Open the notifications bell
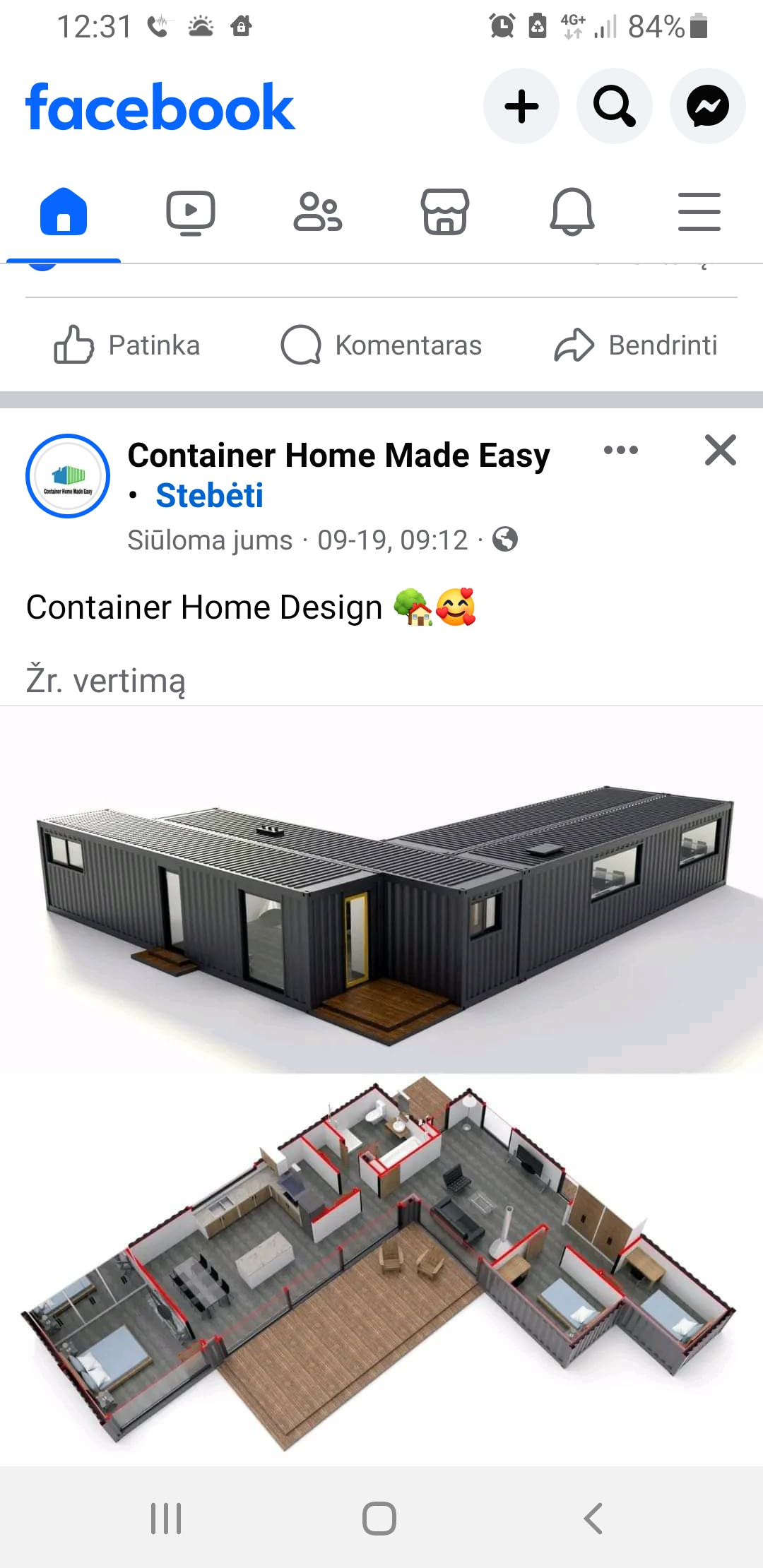 point(572,212)
